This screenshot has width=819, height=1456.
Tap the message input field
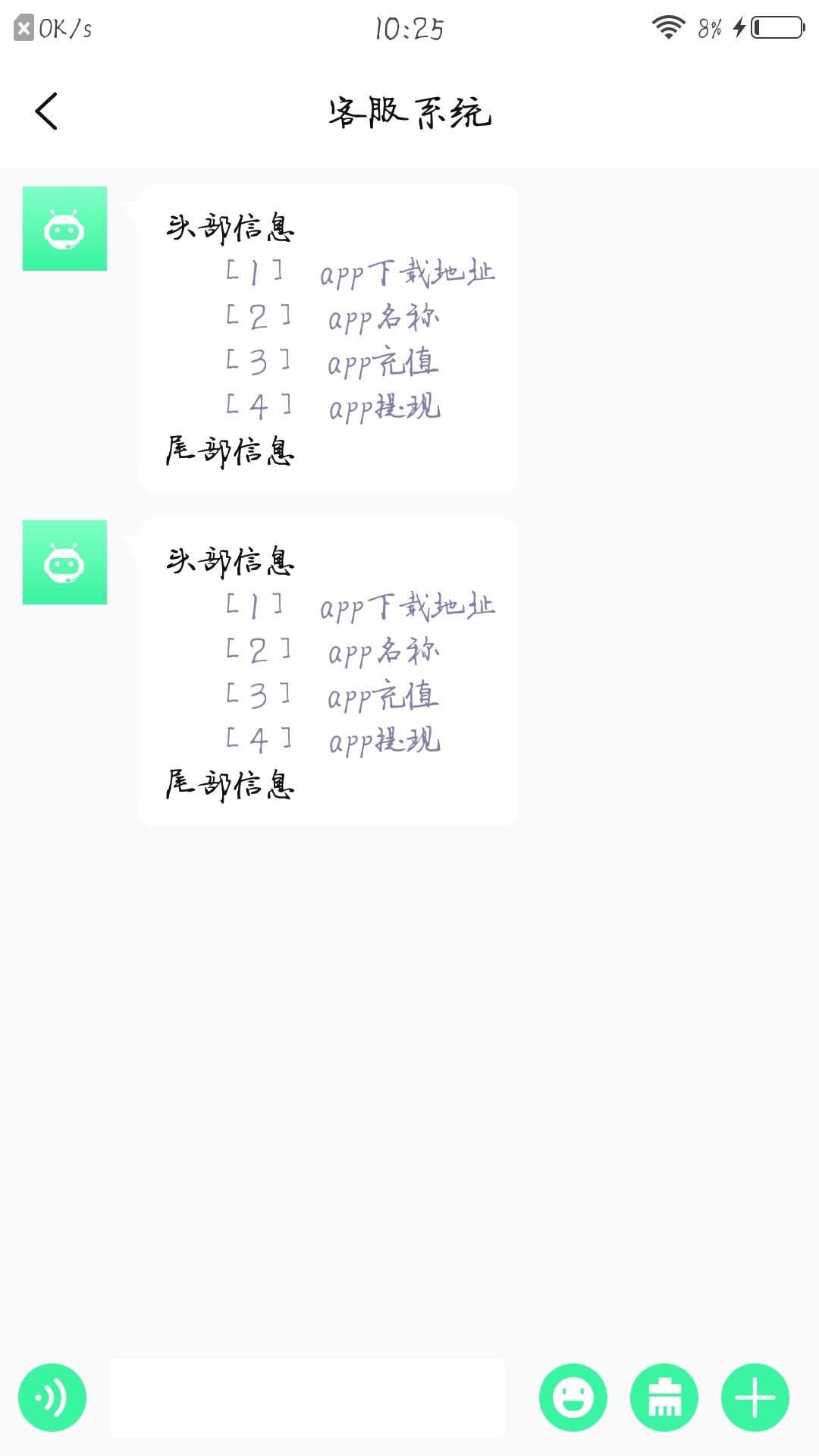pos(307,1398)
